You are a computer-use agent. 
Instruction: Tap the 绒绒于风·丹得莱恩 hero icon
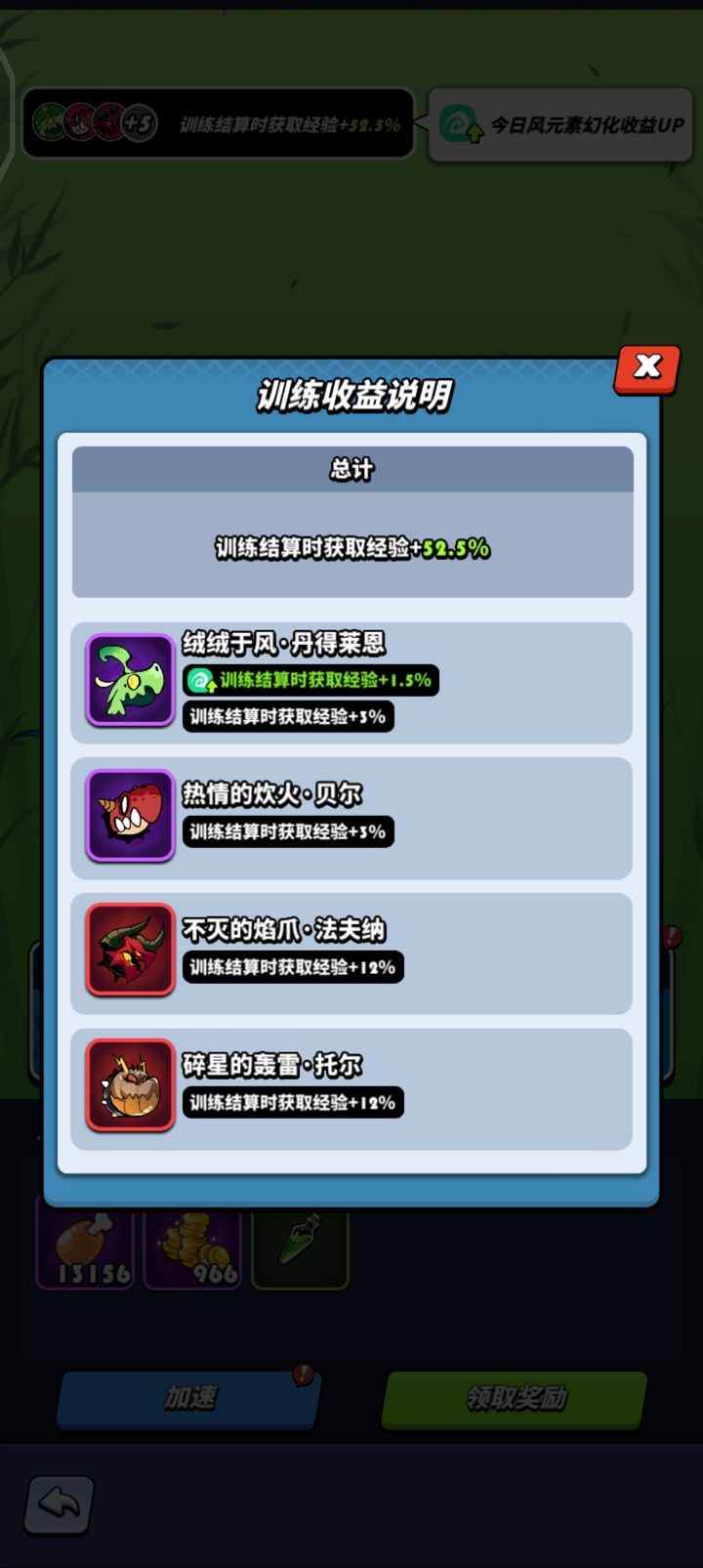tap(130, 680)
